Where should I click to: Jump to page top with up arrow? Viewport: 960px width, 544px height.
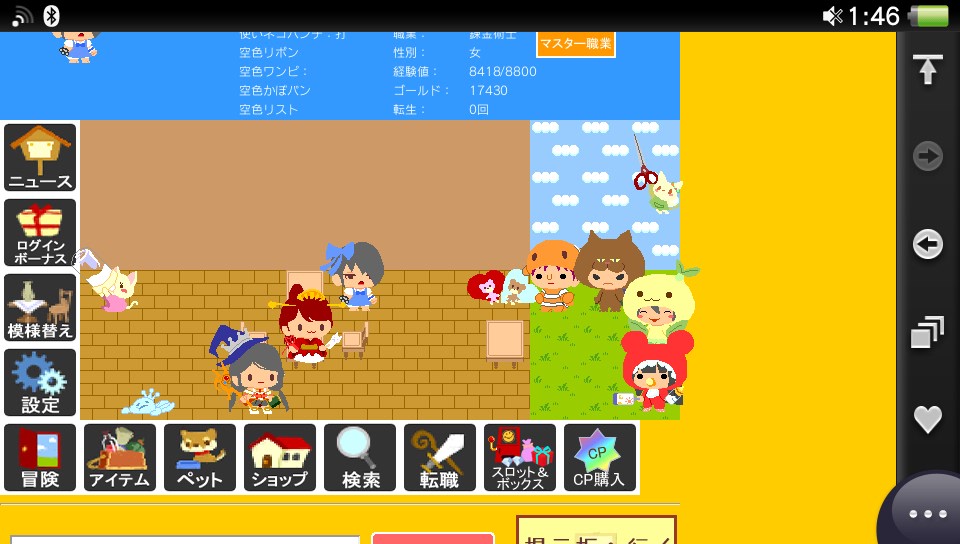click(x=928, y=69)
